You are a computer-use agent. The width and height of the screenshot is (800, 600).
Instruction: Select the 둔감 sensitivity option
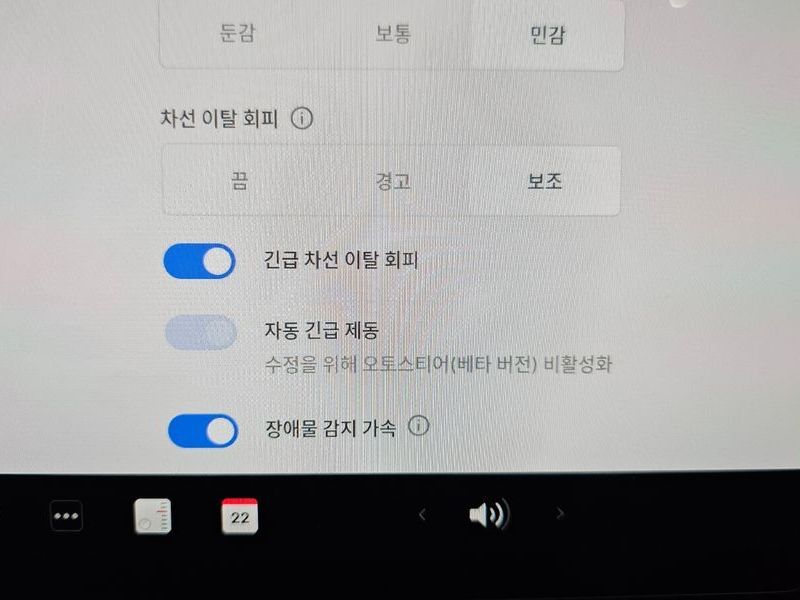pyautogui.click(x=237, y=33)
